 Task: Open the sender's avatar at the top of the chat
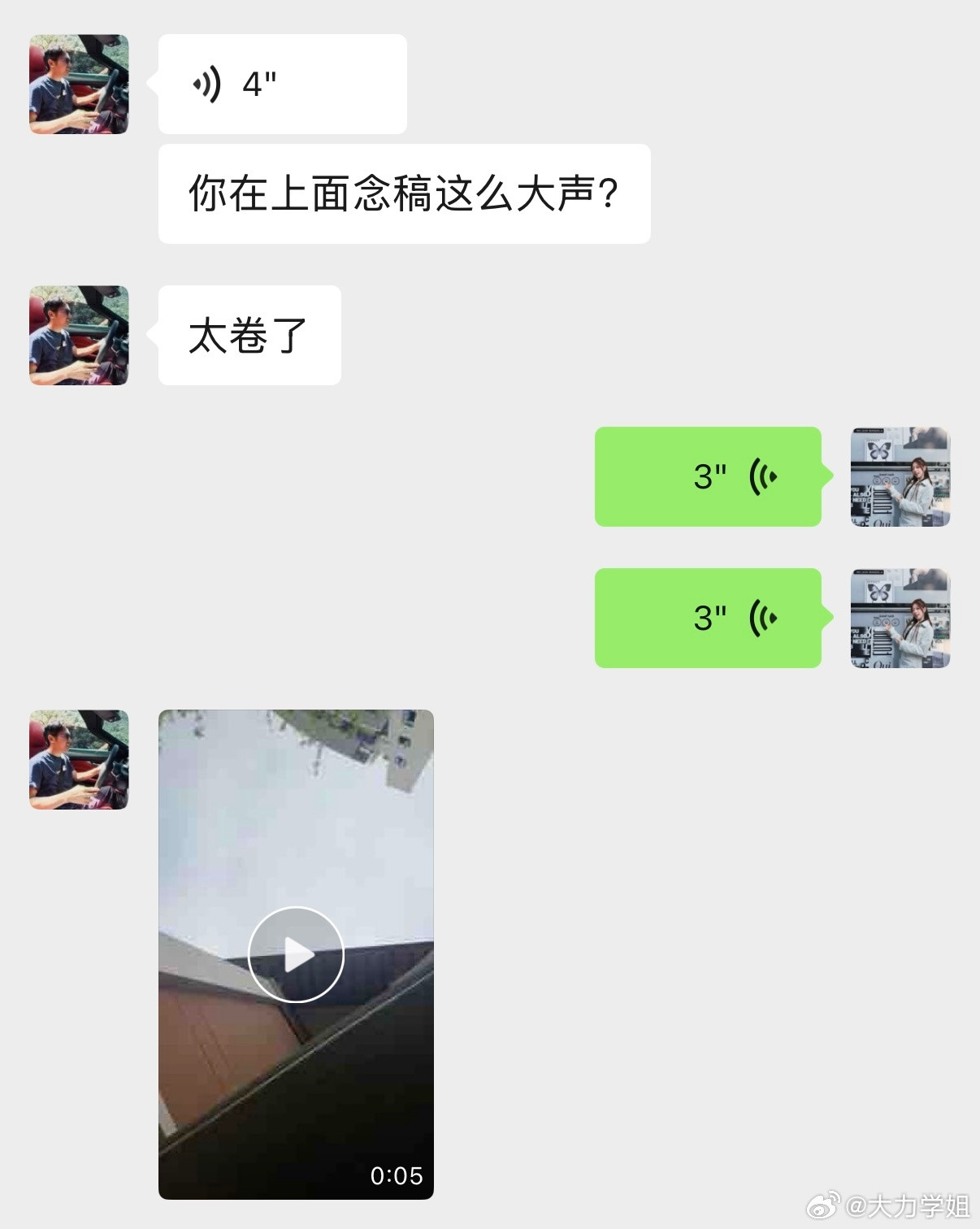[79, 84]
